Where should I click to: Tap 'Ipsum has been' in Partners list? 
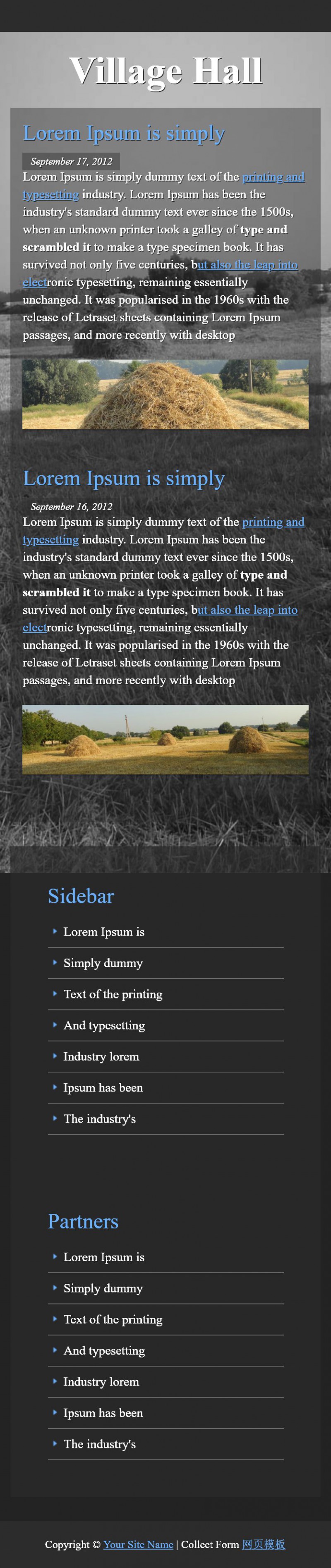pyautogui.click(x=103, y=1412)
